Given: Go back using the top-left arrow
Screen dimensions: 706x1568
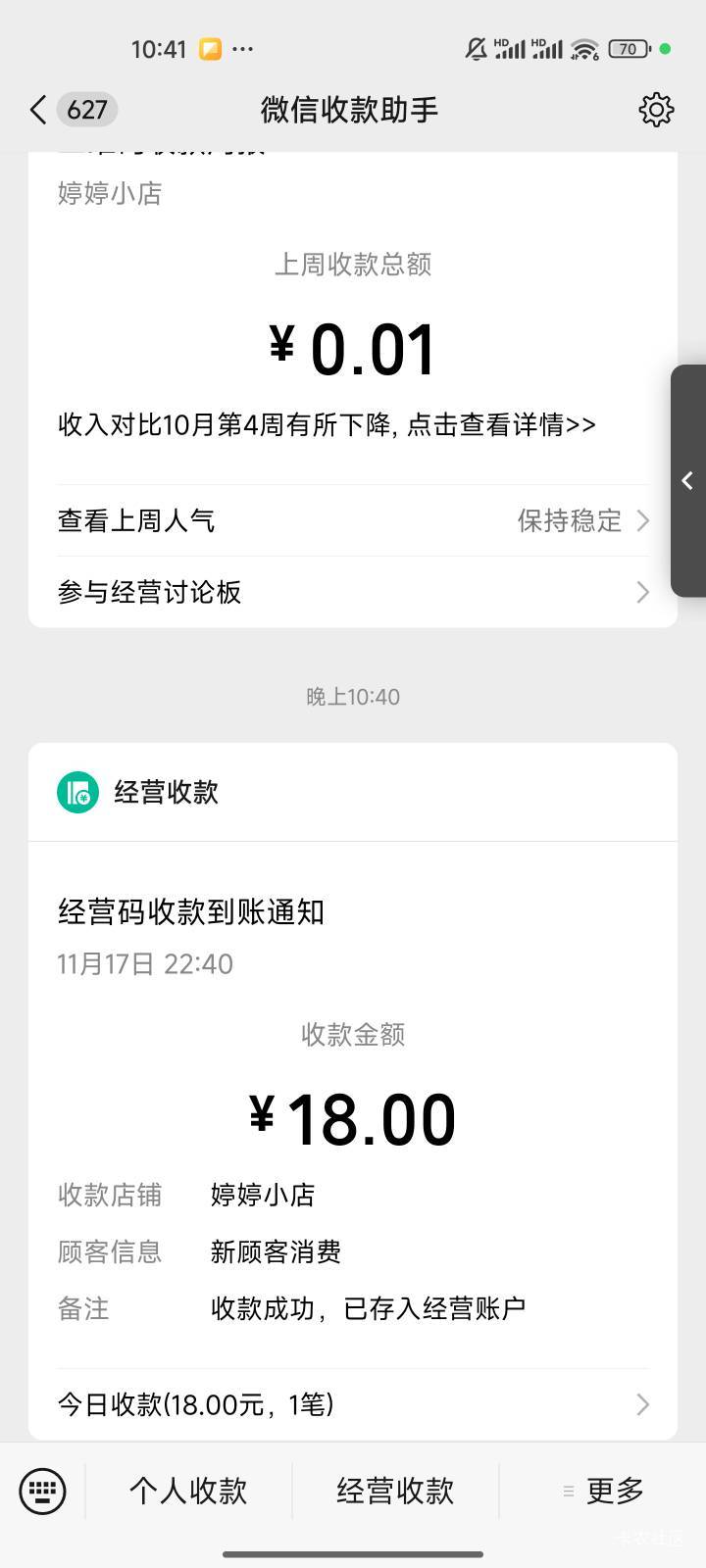Looking at the screenshot, I should point(39,110).
